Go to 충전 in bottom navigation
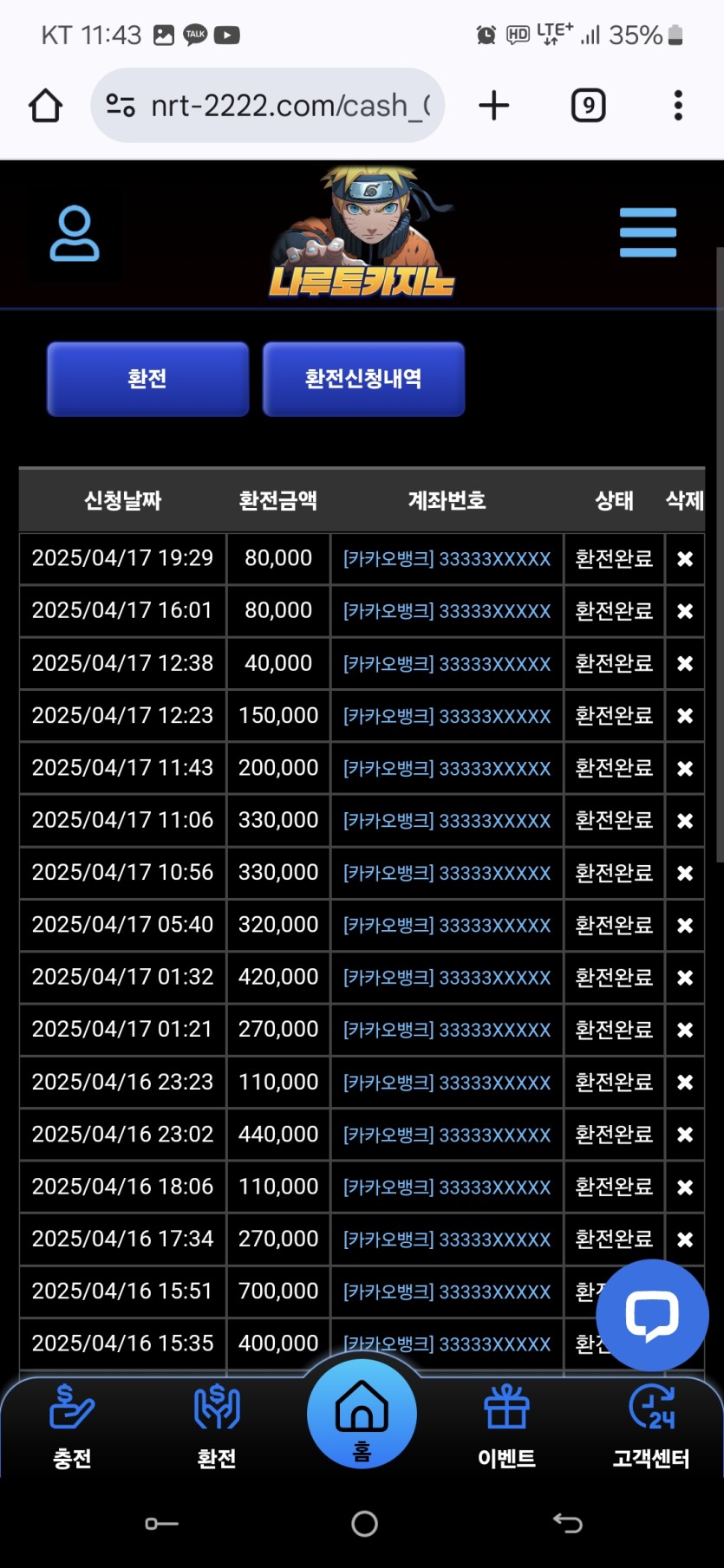724x1568 pixels. tap(72, 1427)
